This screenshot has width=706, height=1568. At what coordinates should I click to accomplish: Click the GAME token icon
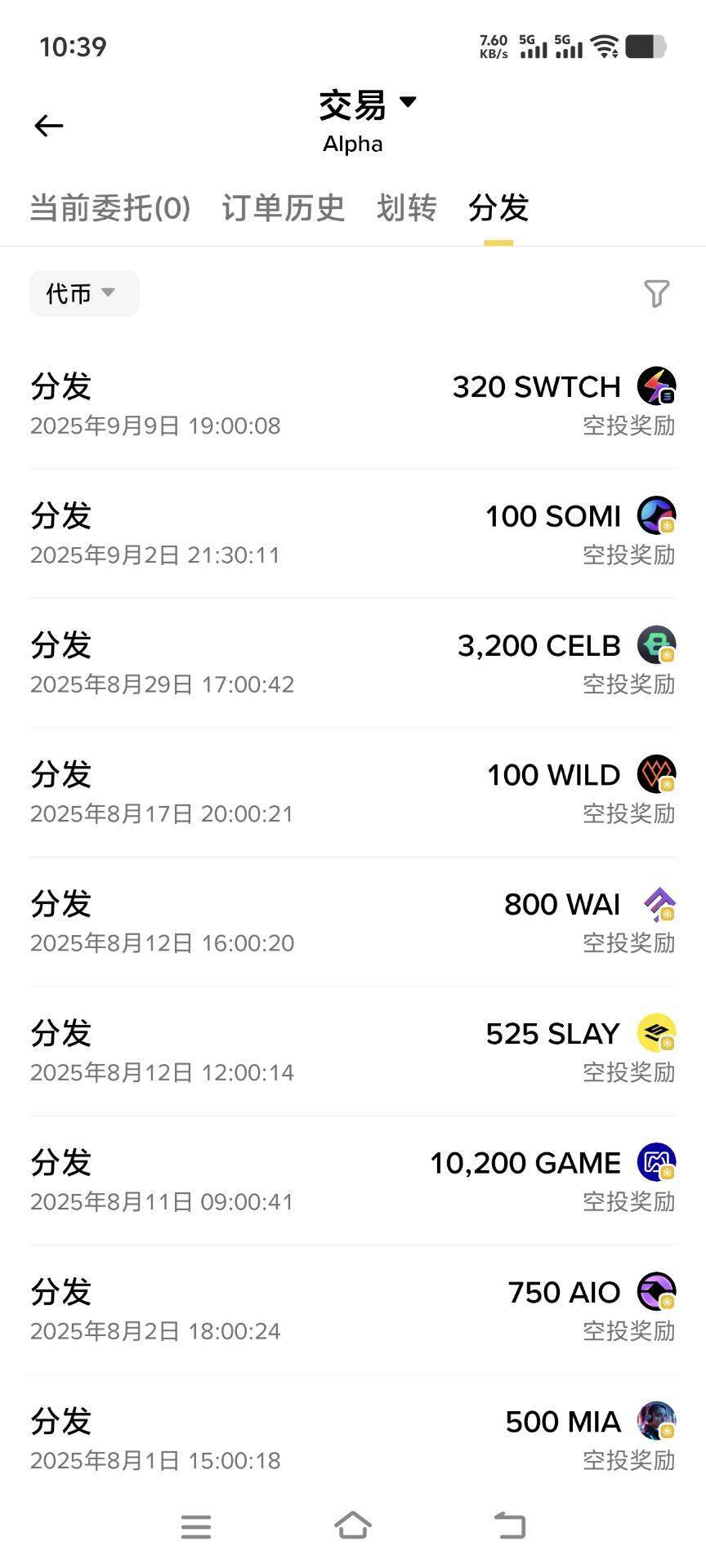[656, 1161]
